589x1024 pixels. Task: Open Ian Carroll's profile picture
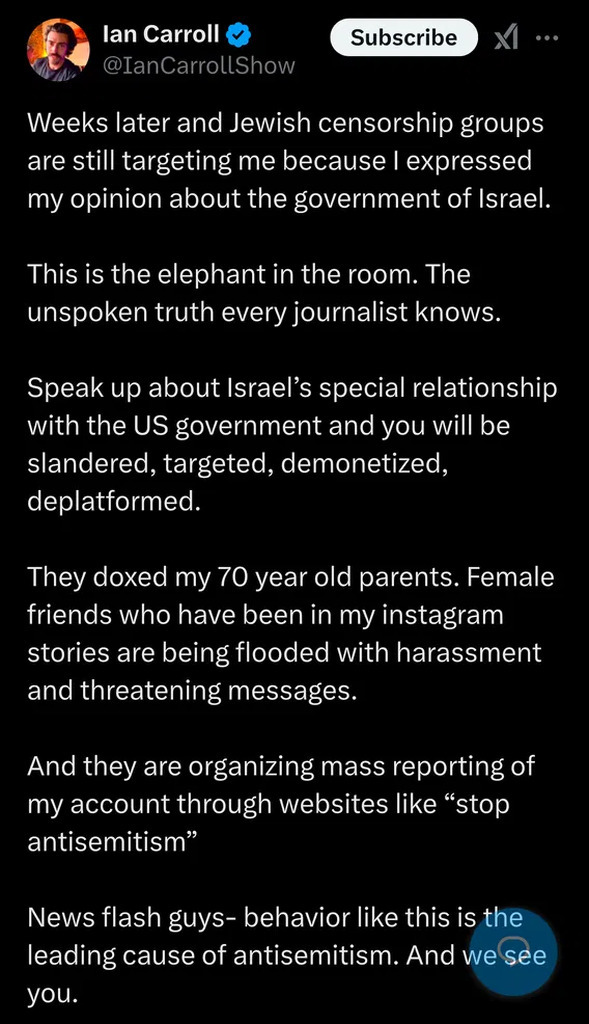pyautogui.click(x=58, y=50)
